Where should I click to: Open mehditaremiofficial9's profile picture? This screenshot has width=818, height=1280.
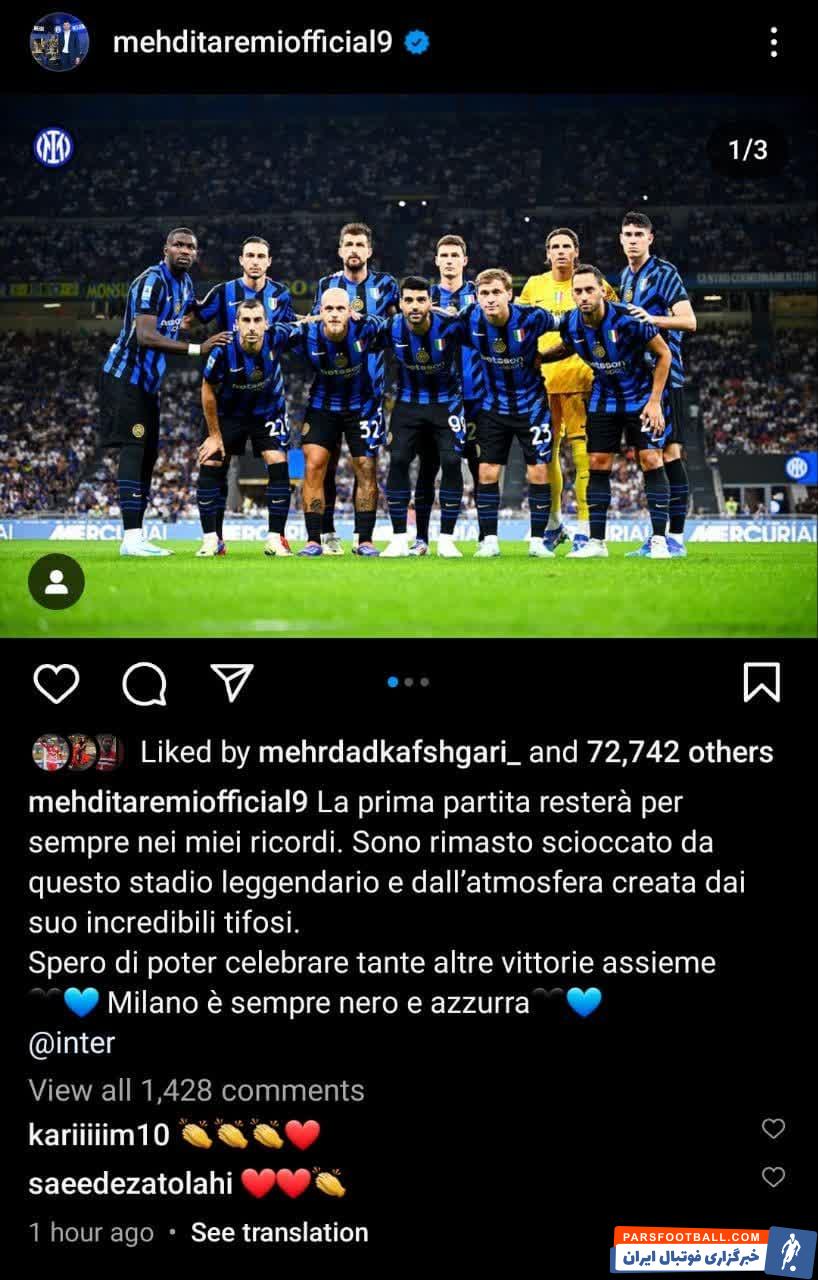click(x=60, y=42)
